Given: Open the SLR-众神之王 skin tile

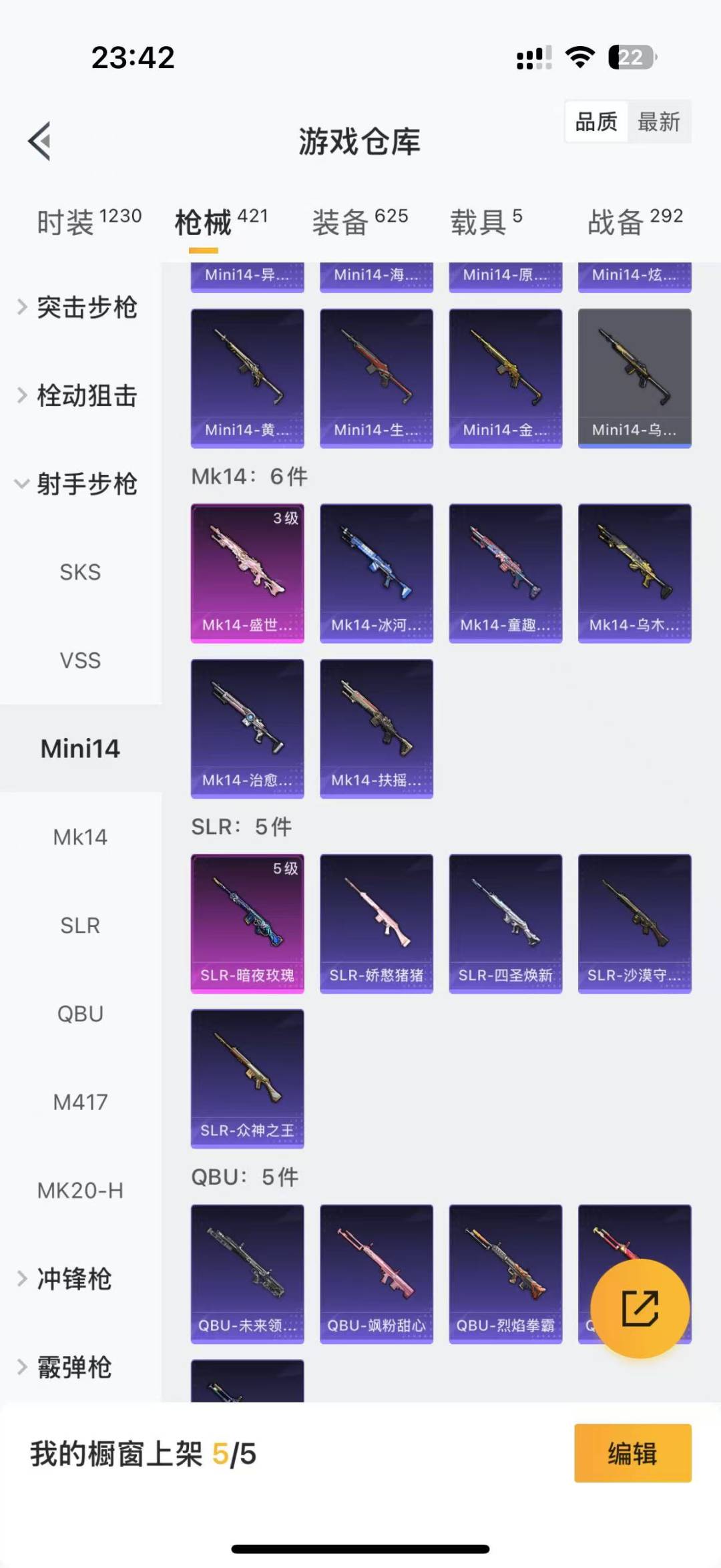Looking at the screenshot, I should click(248, 1078).
